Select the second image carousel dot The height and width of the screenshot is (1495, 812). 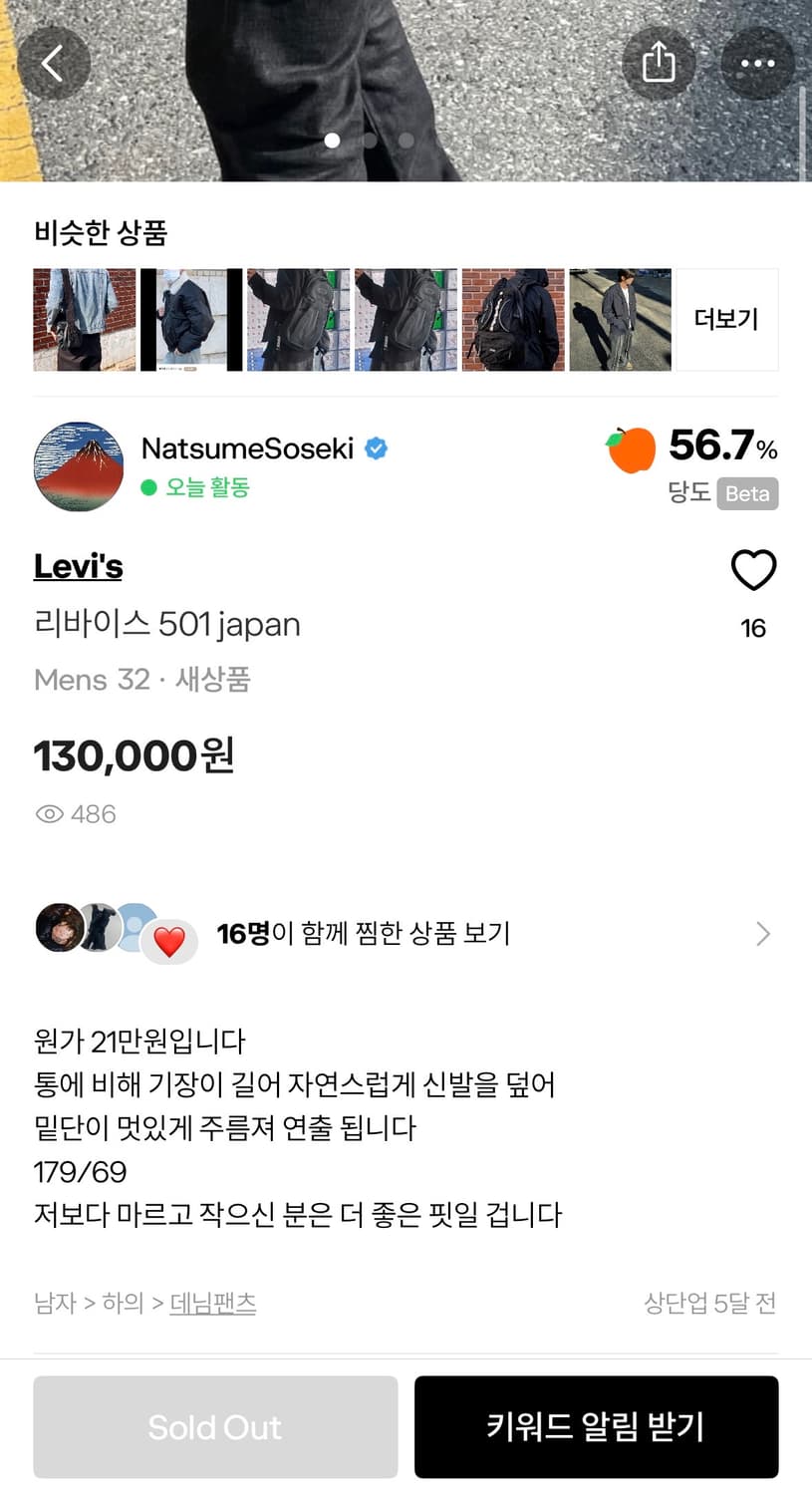pyautogui.click(x=368, y=141)
